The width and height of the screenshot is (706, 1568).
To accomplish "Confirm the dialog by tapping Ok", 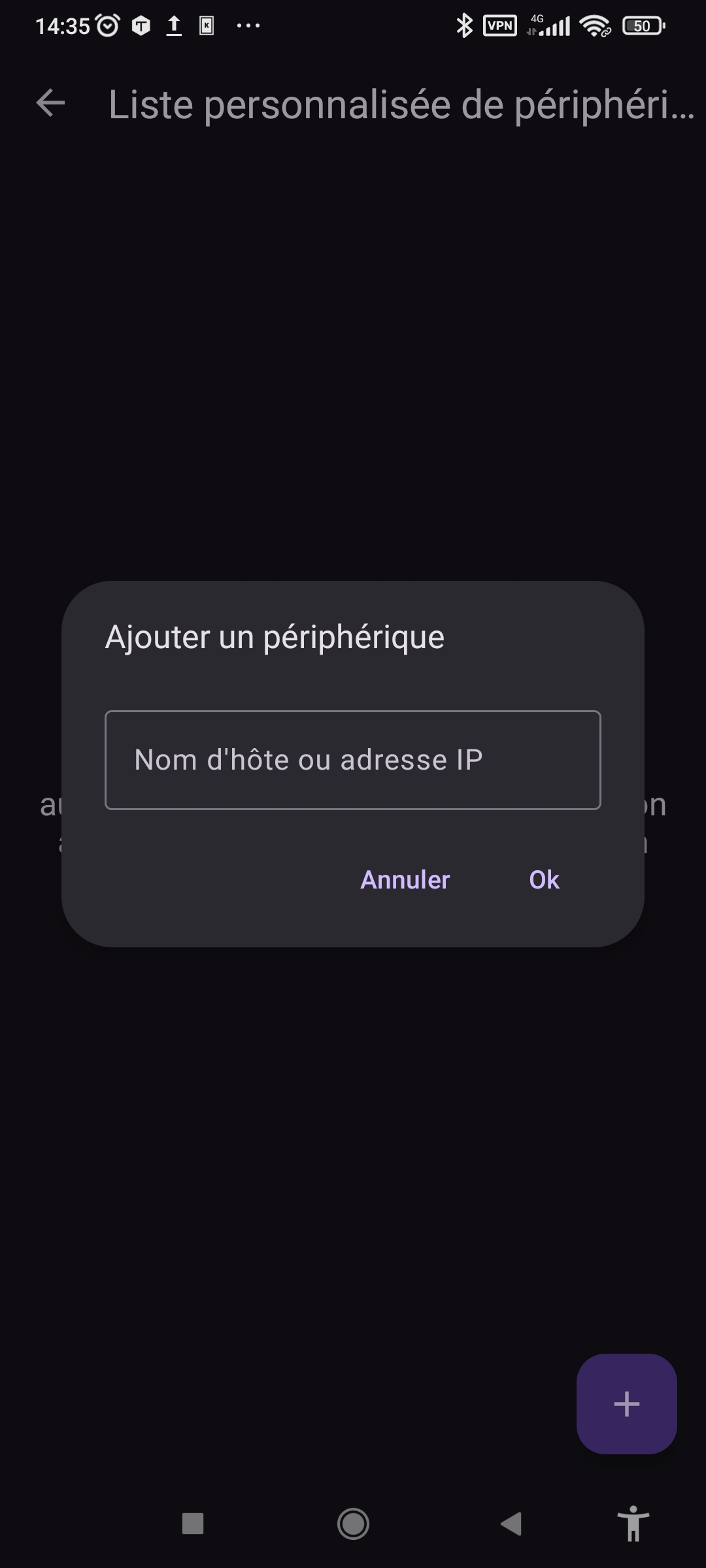I will 544,880.
